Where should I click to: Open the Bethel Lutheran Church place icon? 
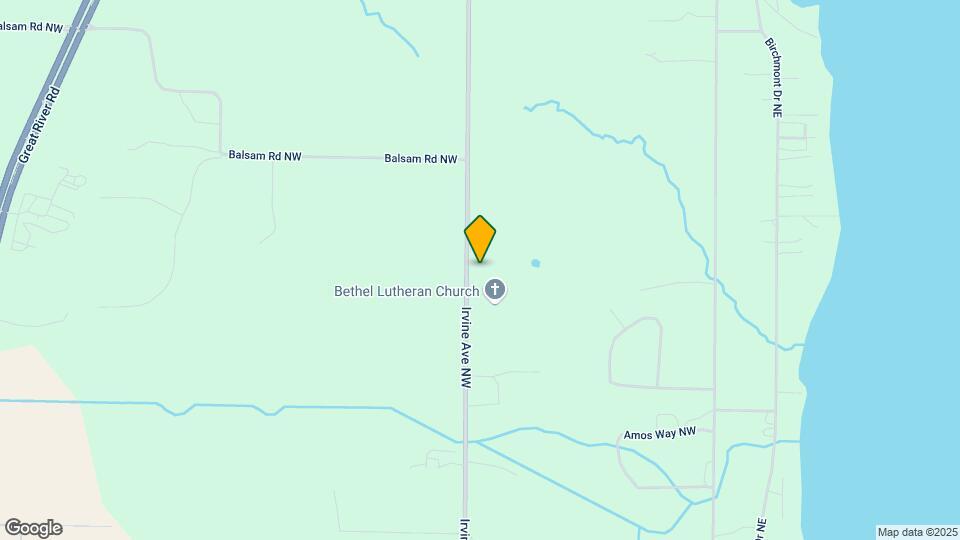click(x=494, y=291)
